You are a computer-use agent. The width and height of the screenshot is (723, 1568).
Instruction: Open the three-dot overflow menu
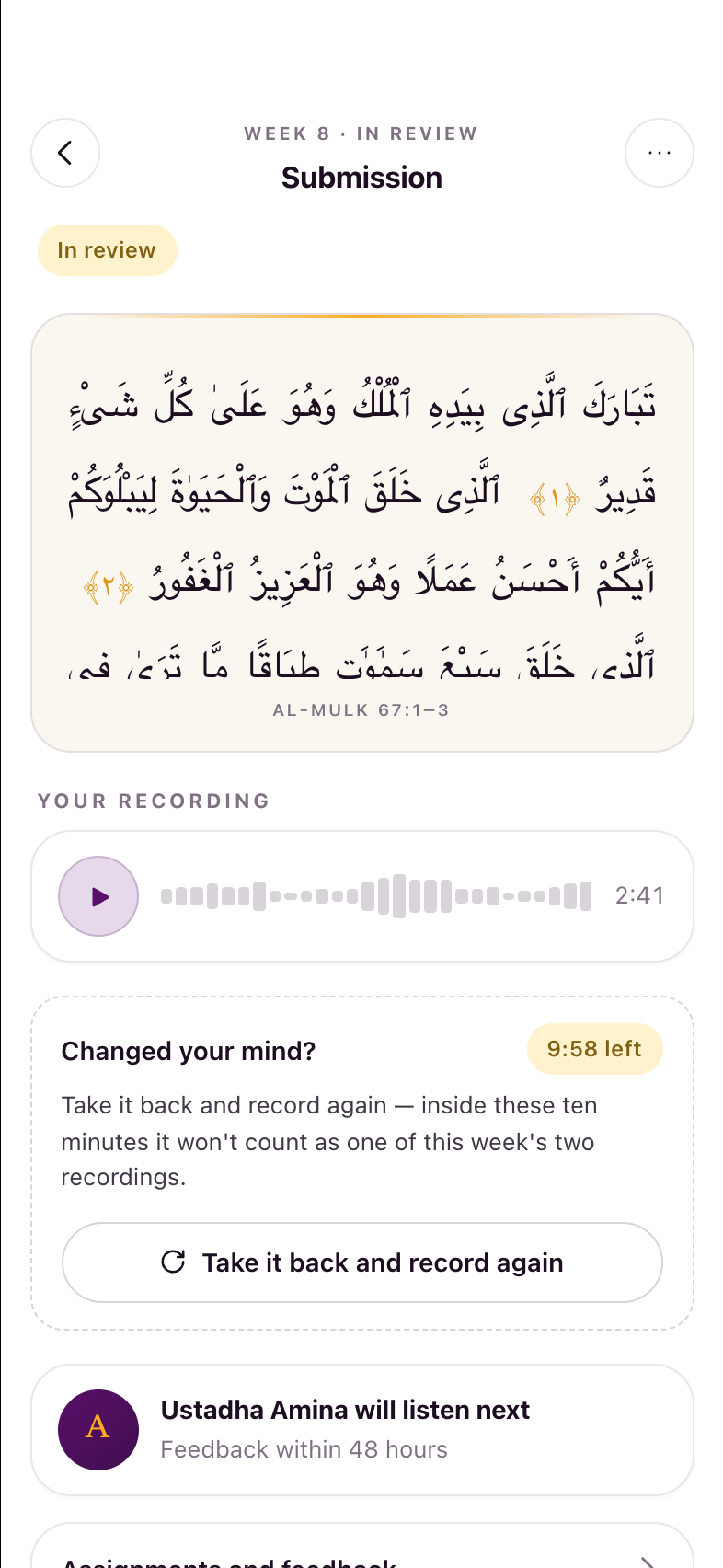point(659,153)
